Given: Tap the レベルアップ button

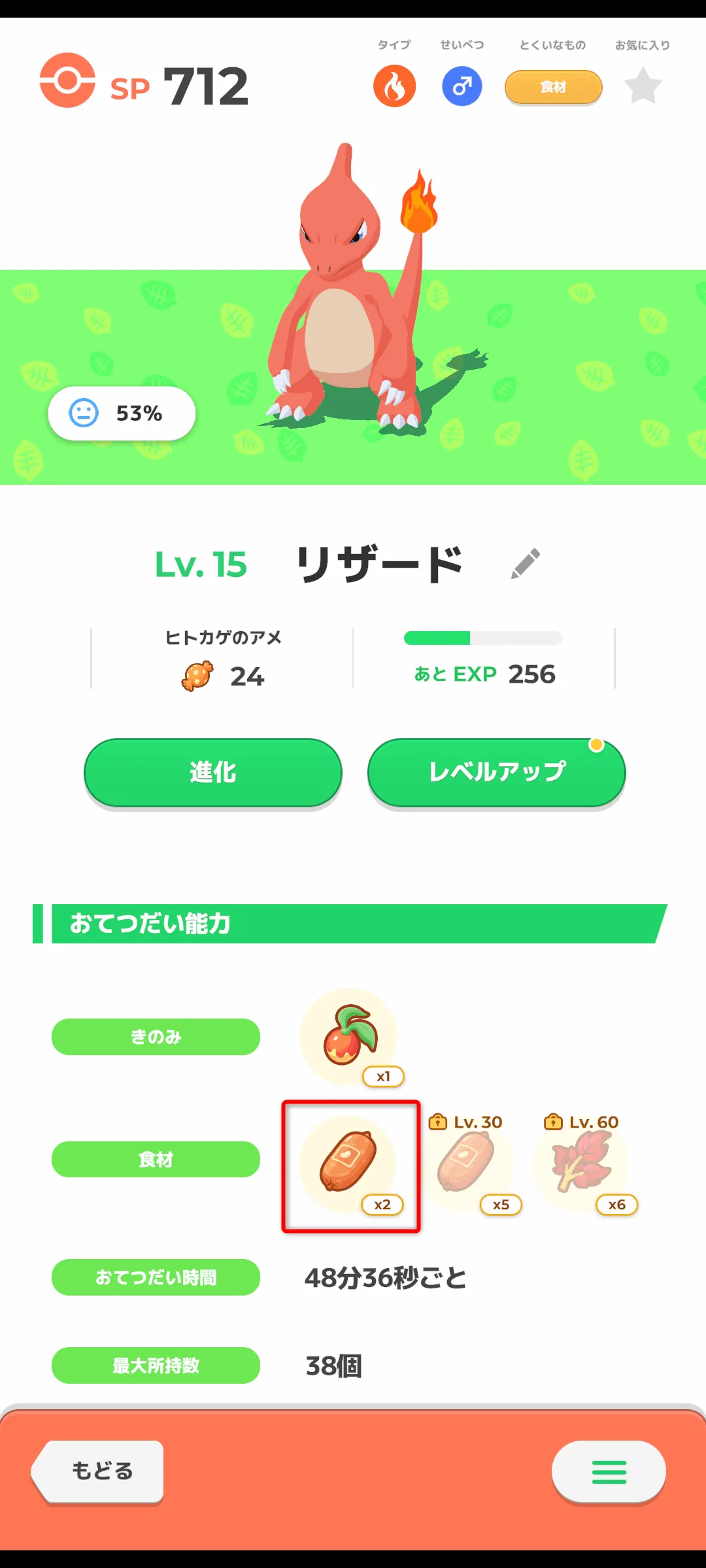Looking at the screenshot, I should click(x=496, y=772).
